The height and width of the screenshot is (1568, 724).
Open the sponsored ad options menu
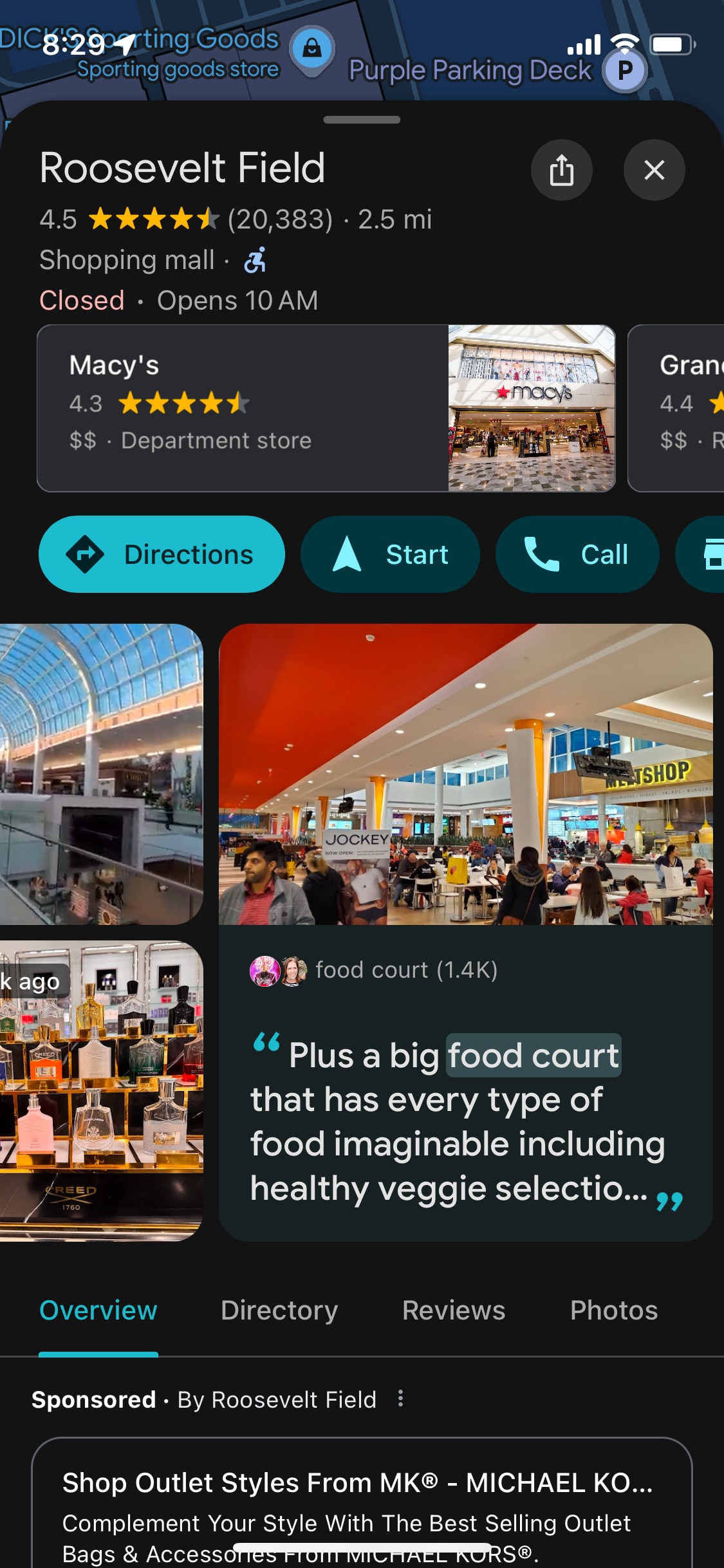(400, 1399)
